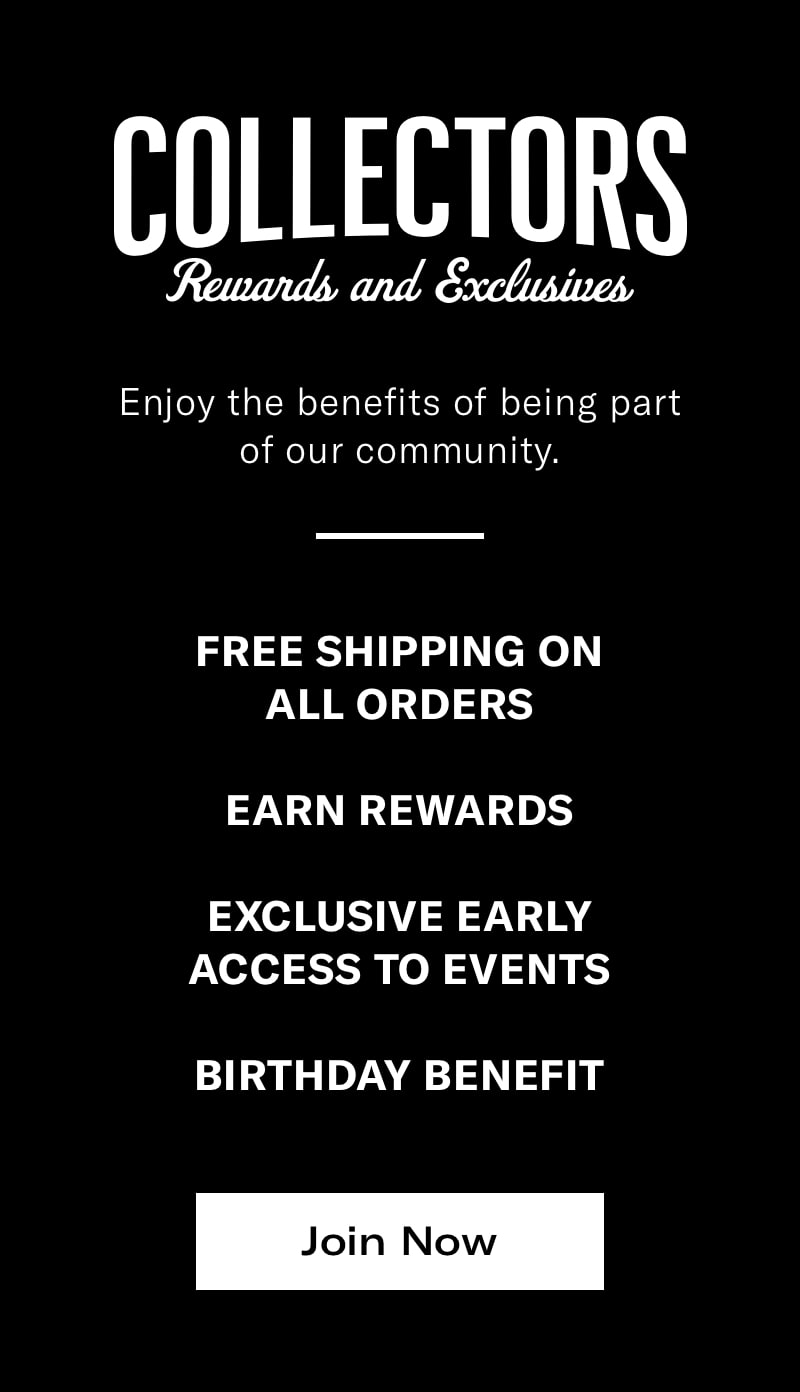The width and height of the screenshot is (800, 1392).
Task: Click the text 'of our community'
Action: tap(400, 450)
